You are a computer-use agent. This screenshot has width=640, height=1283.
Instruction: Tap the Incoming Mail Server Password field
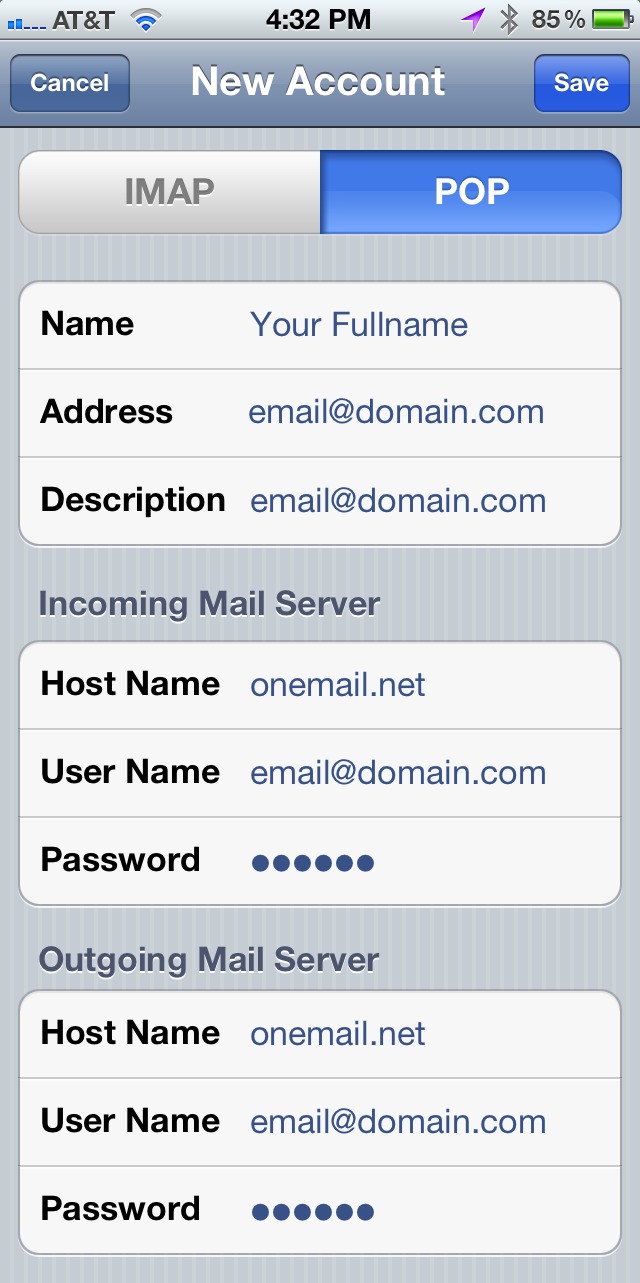click(x=320, y=861)
